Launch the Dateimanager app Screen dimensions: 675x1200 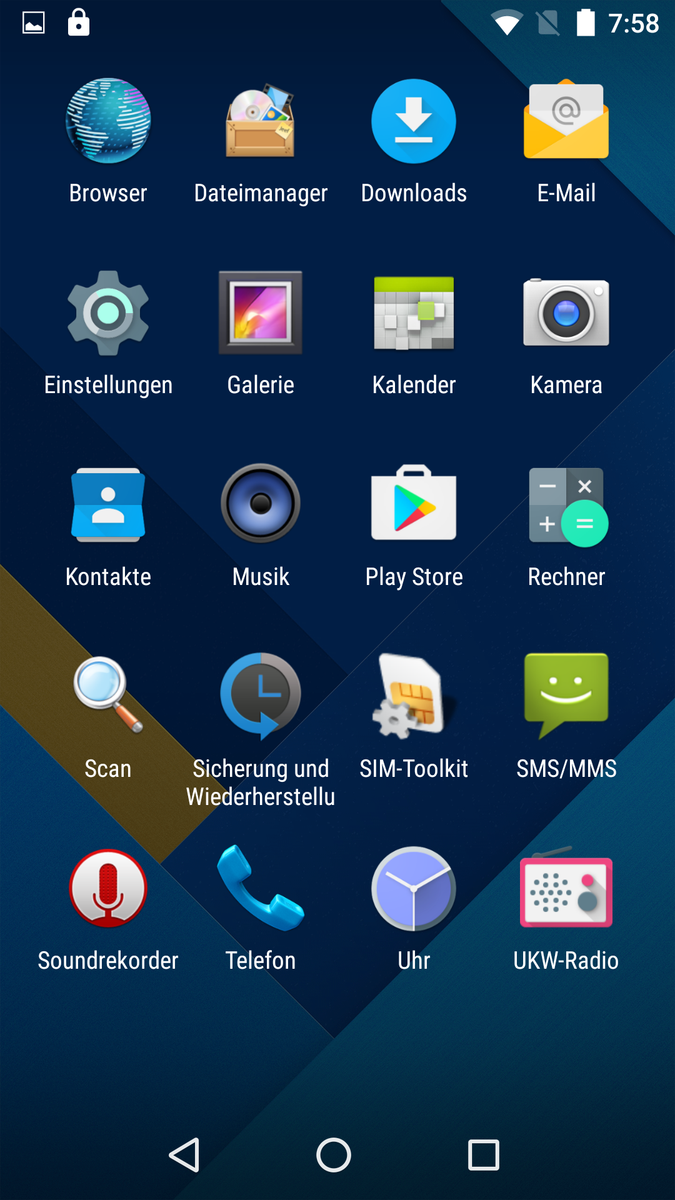(260, 122)
